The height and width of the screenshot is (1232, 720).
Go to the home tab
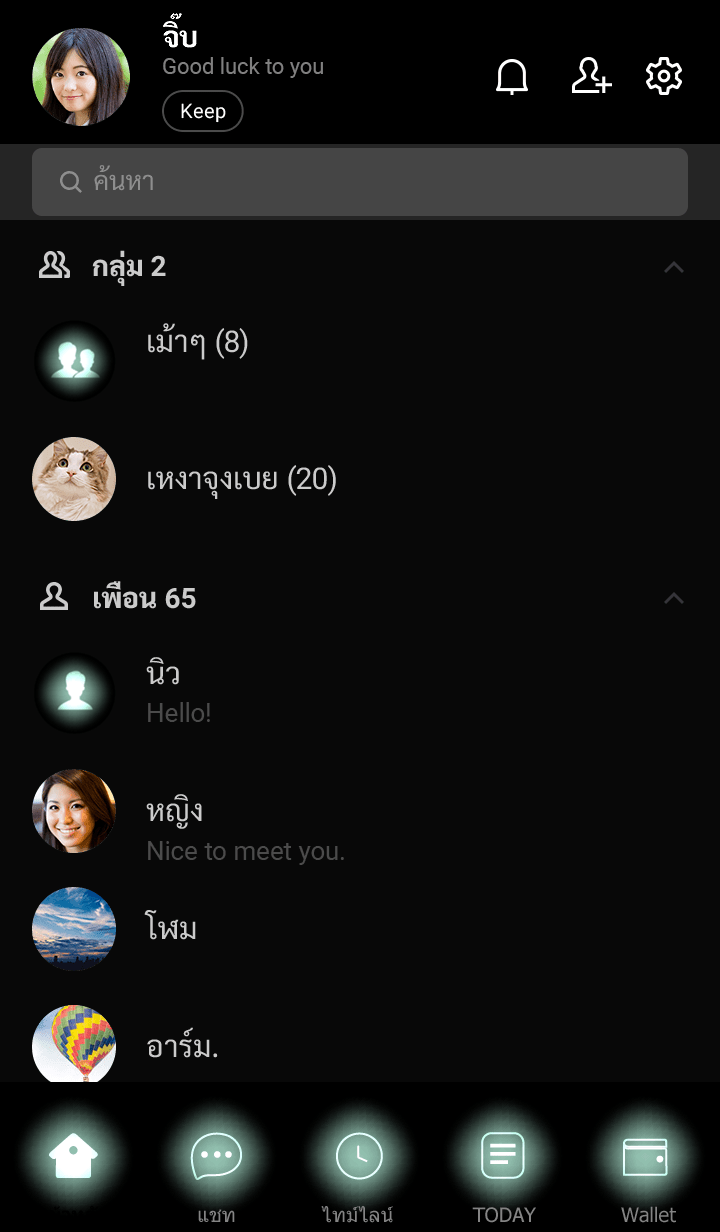74,1158
